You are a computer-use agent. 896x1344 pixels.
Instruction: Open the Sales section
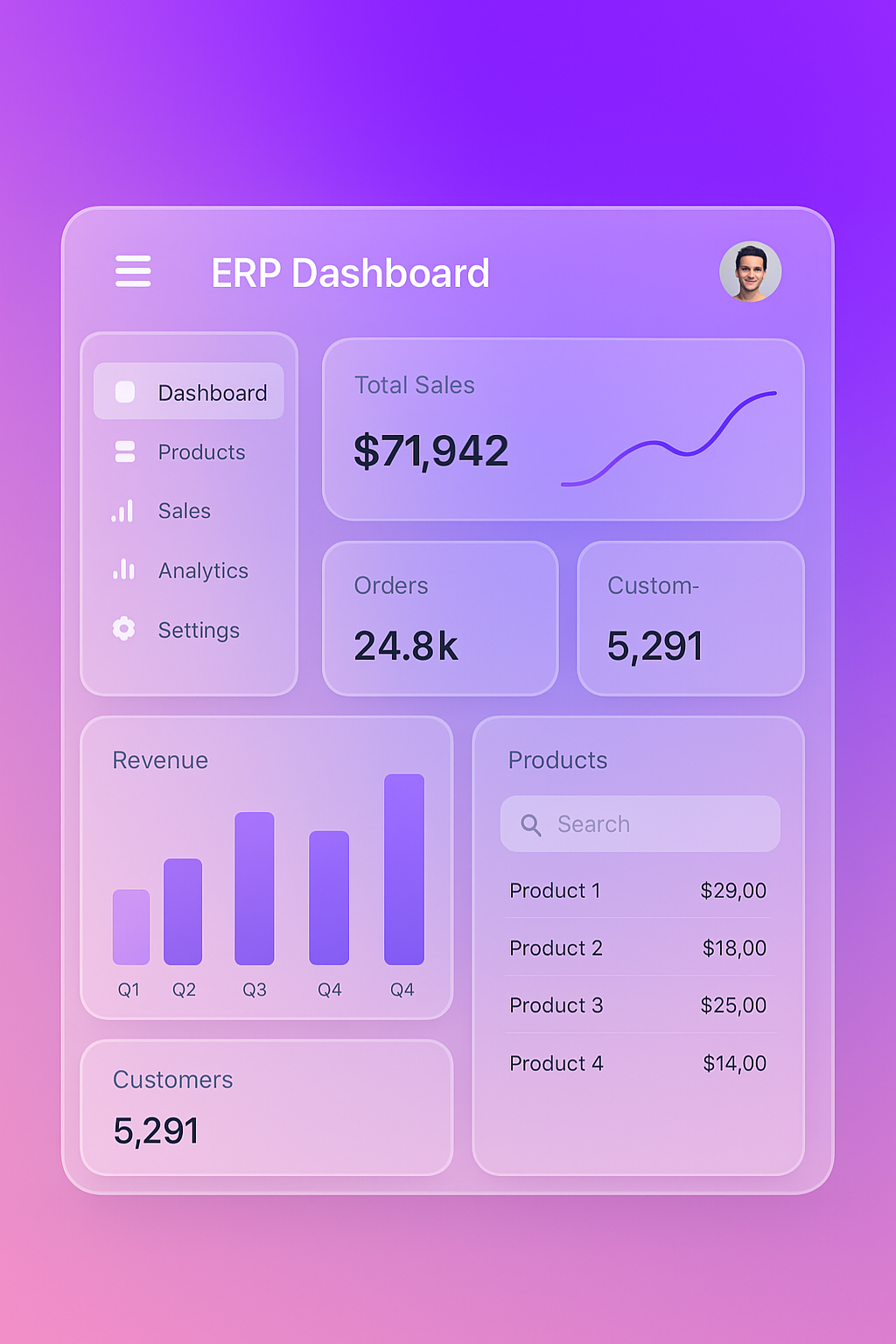184,511
